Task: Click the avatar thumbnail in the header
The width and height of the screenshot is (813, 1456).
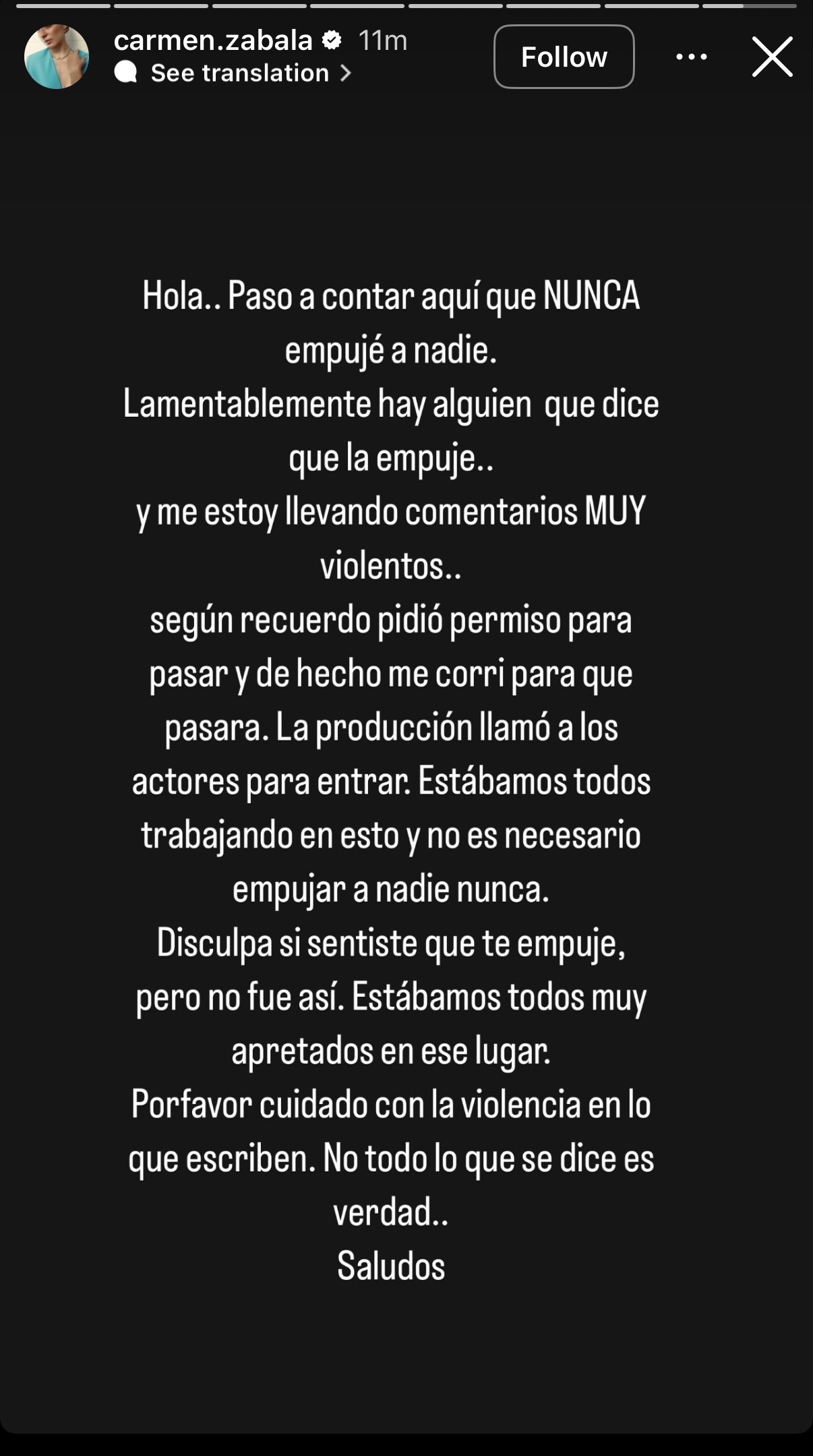Action: pos(57,55)
